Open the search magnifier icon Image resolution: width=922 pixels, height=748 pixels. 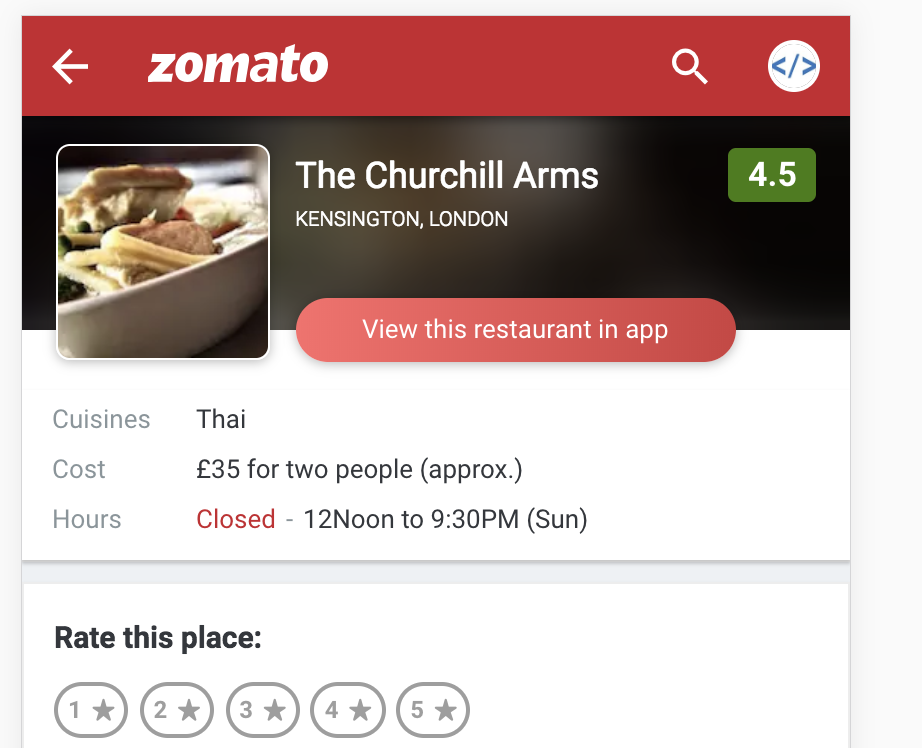coord(689,67)
